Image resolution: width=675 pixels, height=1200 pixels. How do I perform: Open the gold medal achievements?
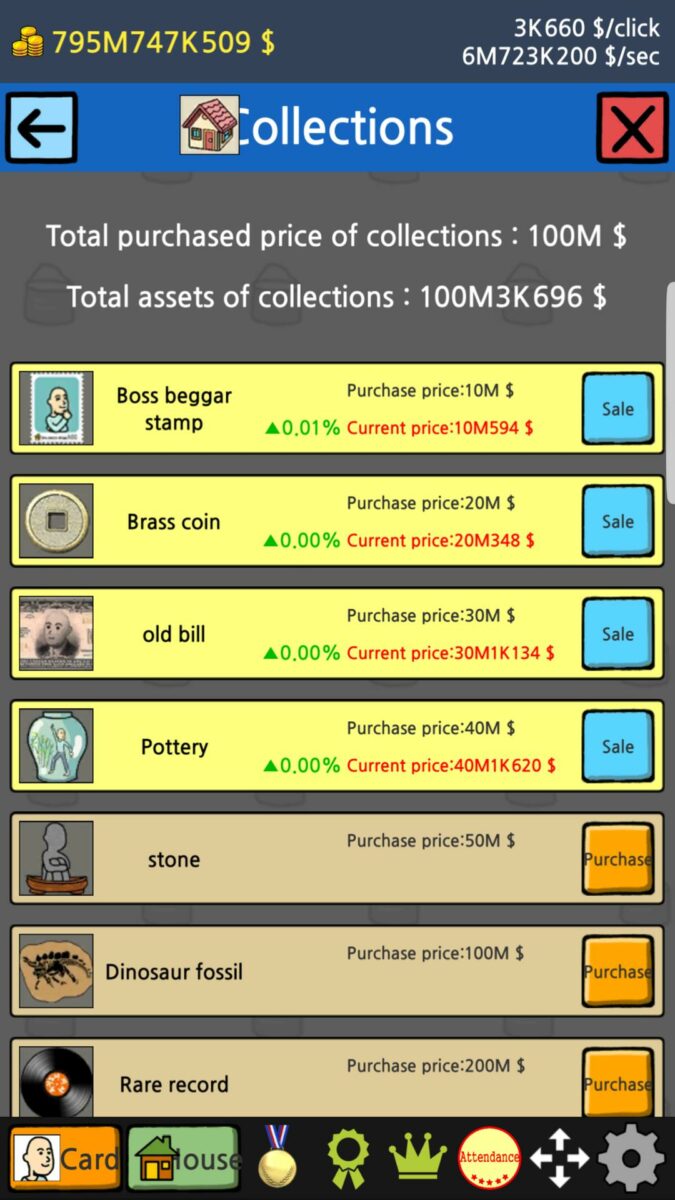(x=276, y=1159)
